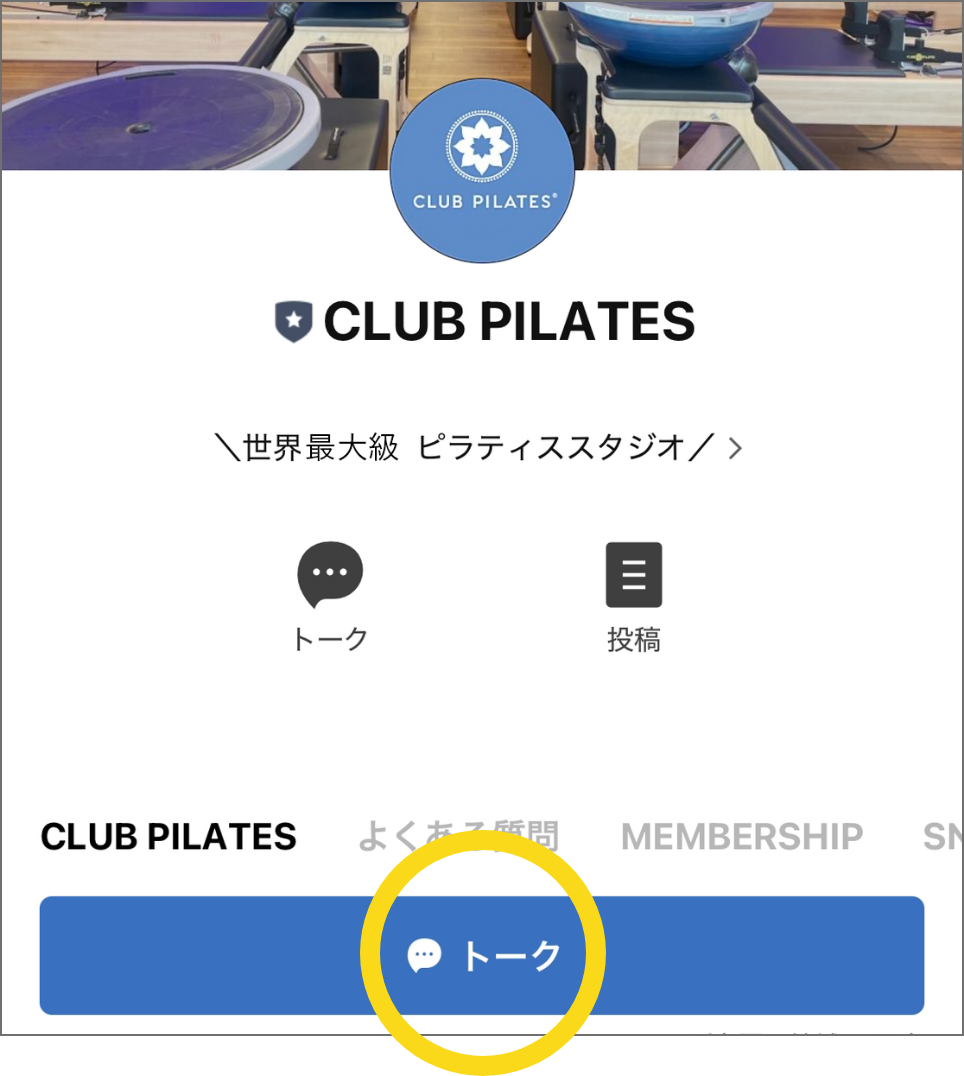The height and width of the screenshot is (1076, 964).
Task: Select the chat icon above the トーク label
Action: (330, 575)
